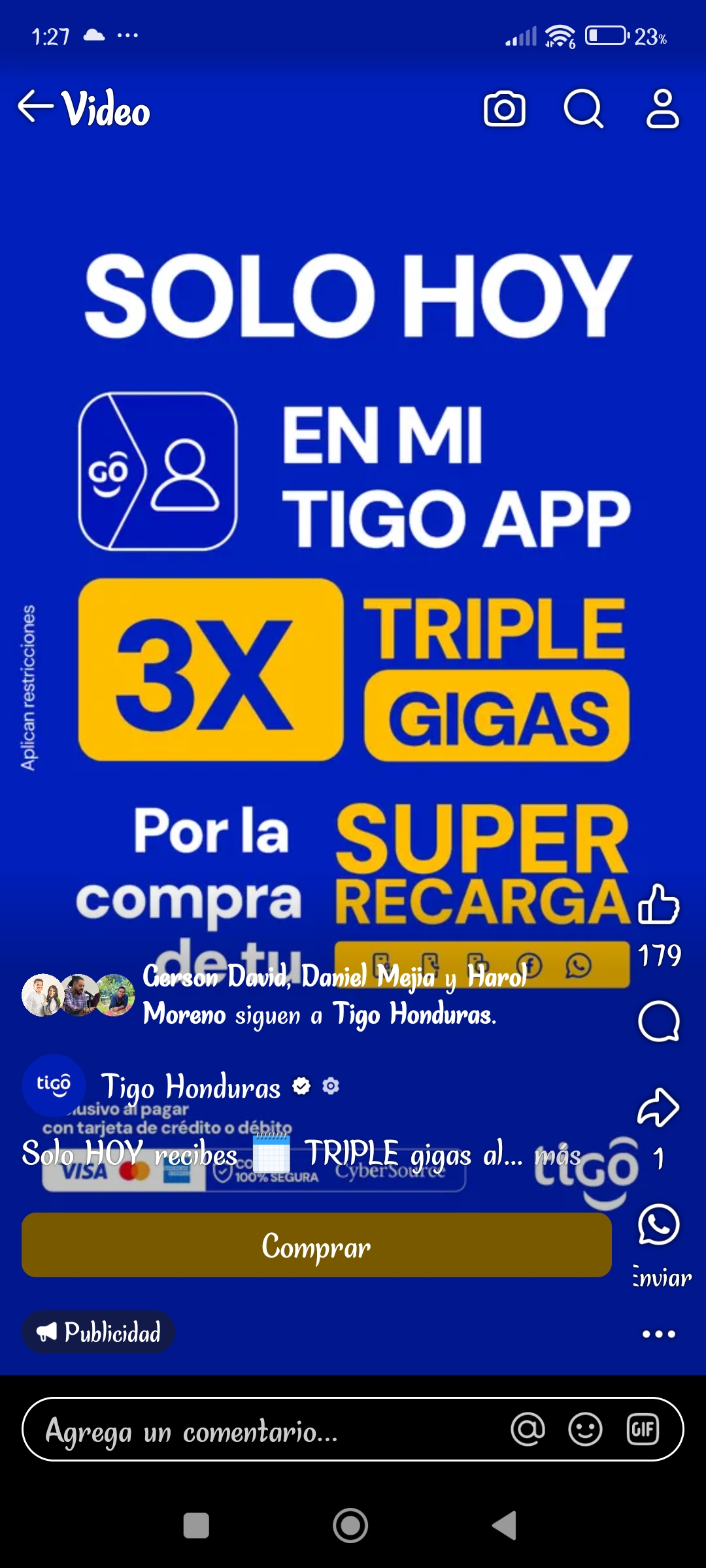
Task: Go back using the Video arrow
Action: (35, 107)
